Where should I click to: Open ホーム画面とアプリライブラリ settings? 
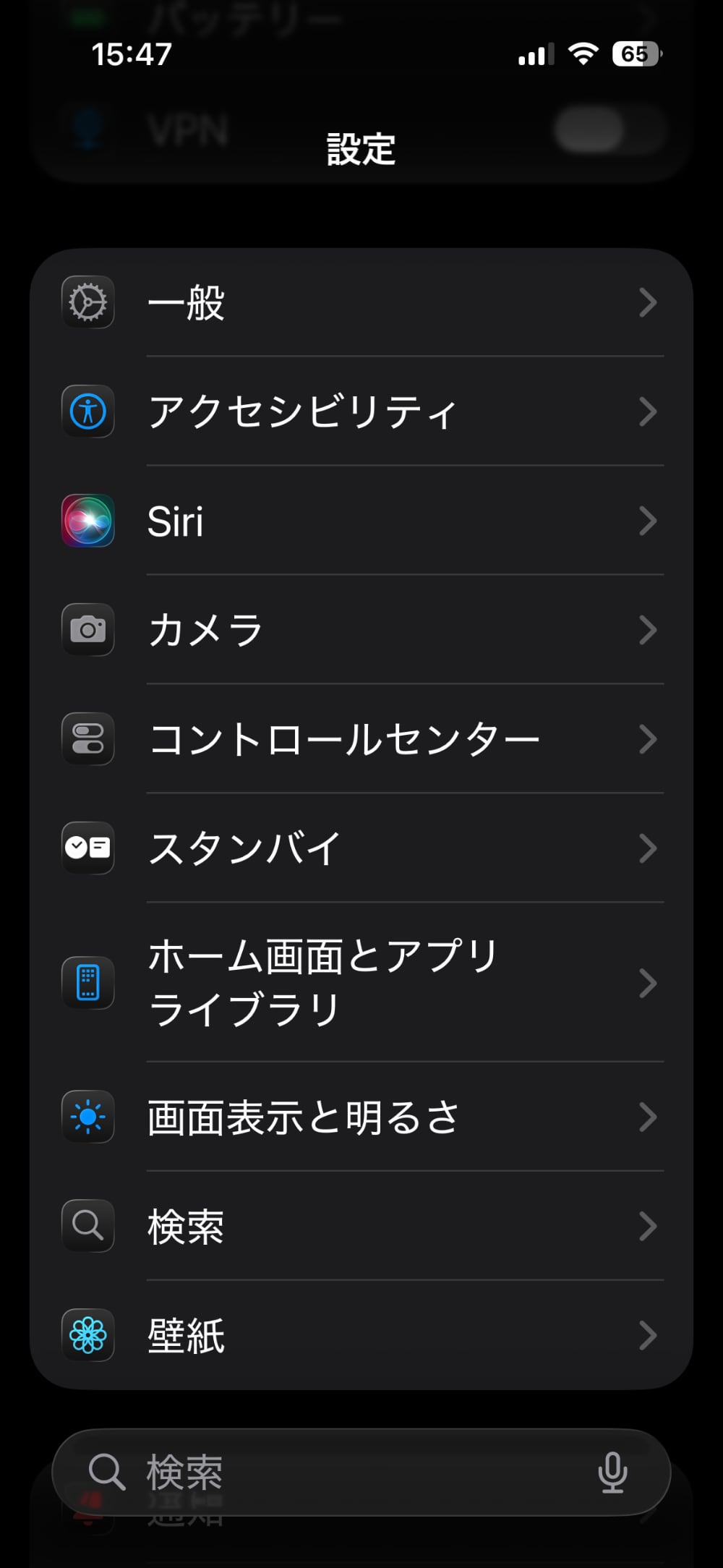(361, 983)
